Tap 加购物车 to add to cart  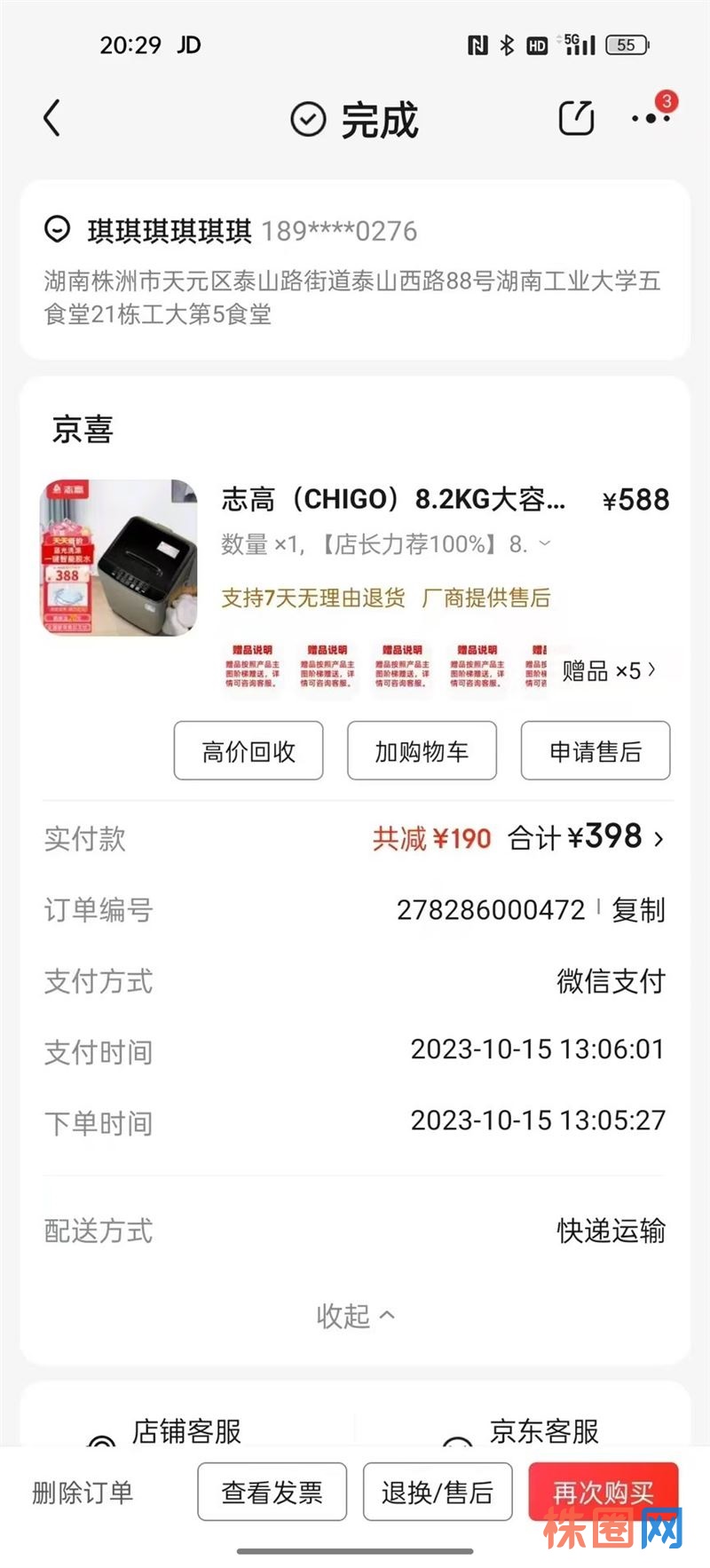click(x=422, y=751)
